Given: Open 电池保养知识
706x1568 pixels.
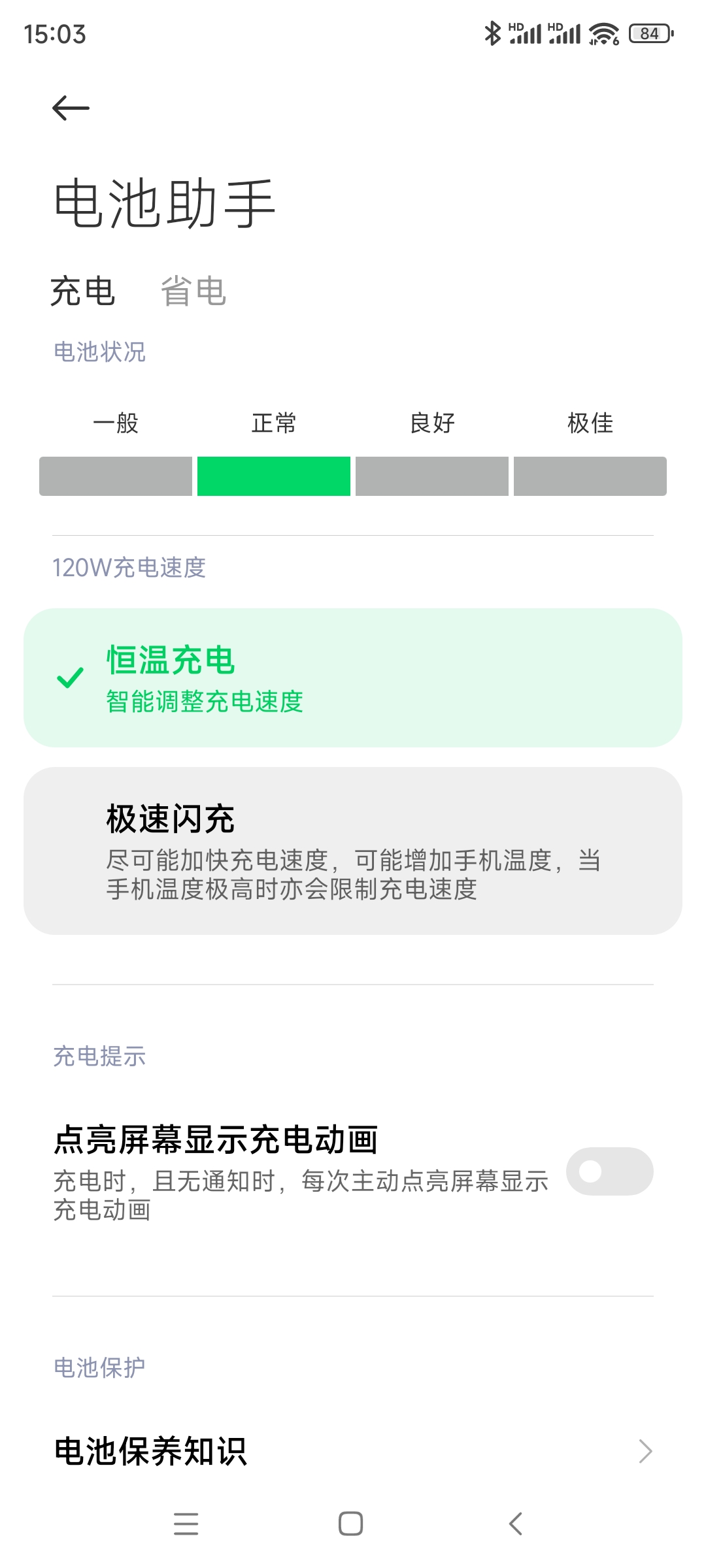Looking at the screenshot, I should coord(353,1451).
